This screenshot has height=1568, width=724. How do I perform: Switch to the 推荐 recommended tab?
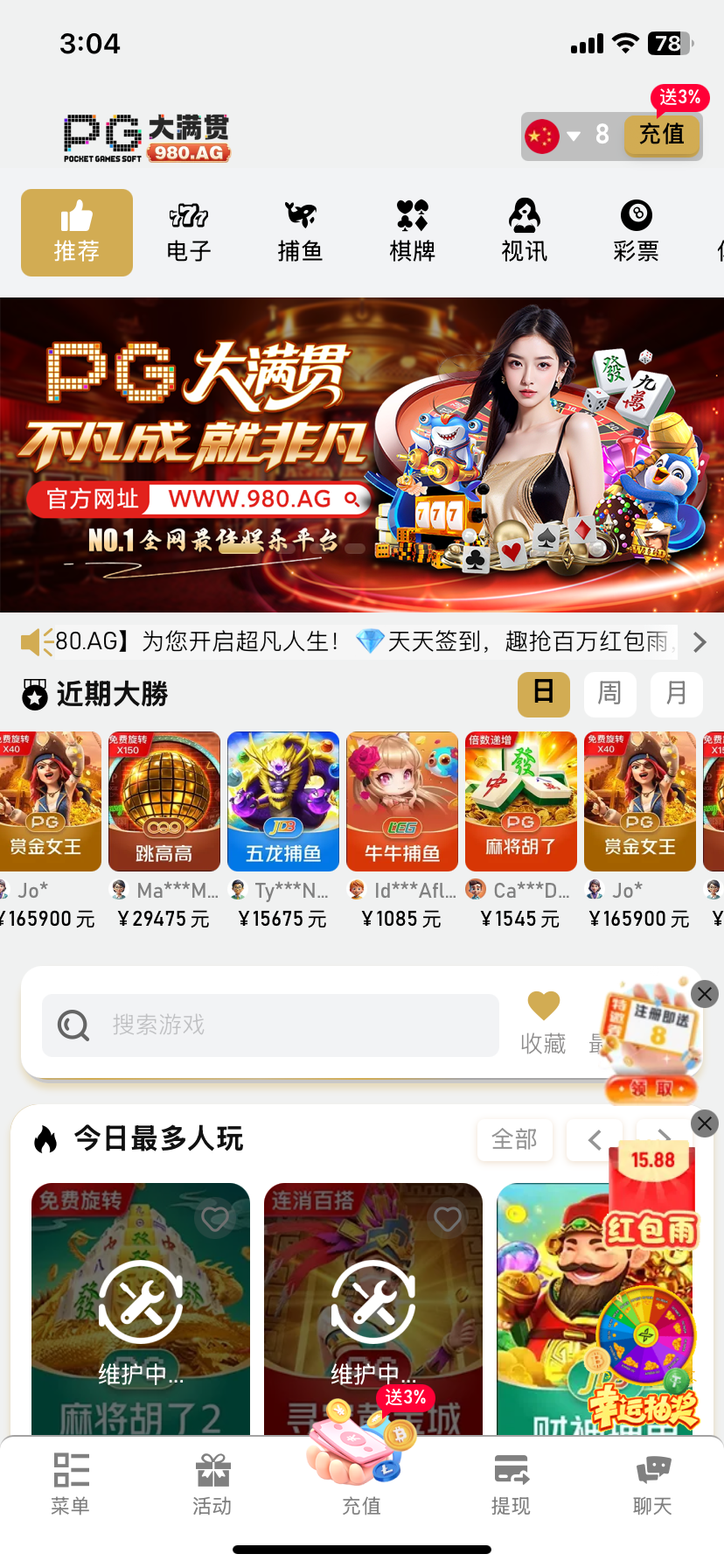[76, 232]
